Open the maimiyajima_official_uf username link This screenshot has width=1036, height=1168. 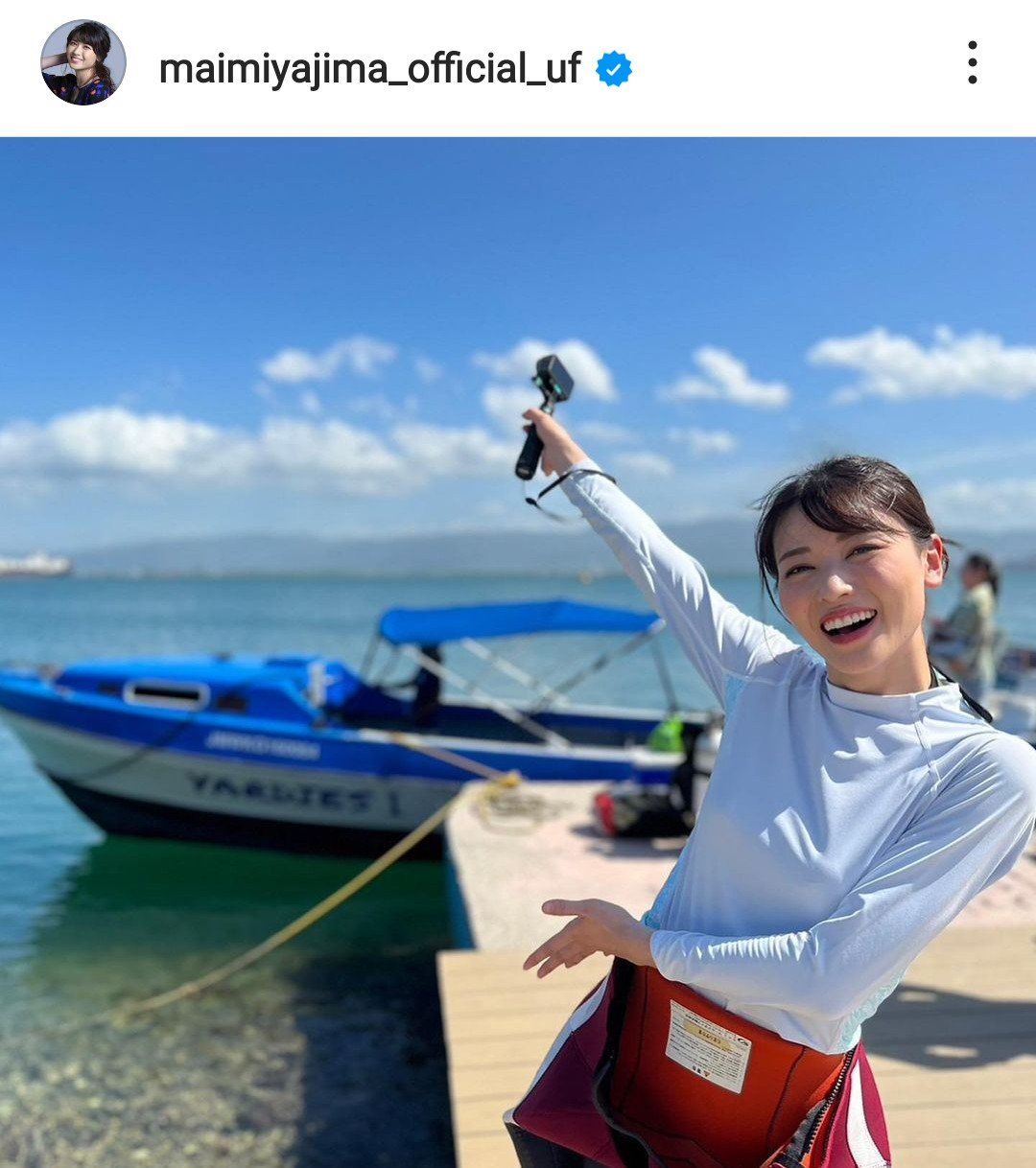click(x=369, y=68)
